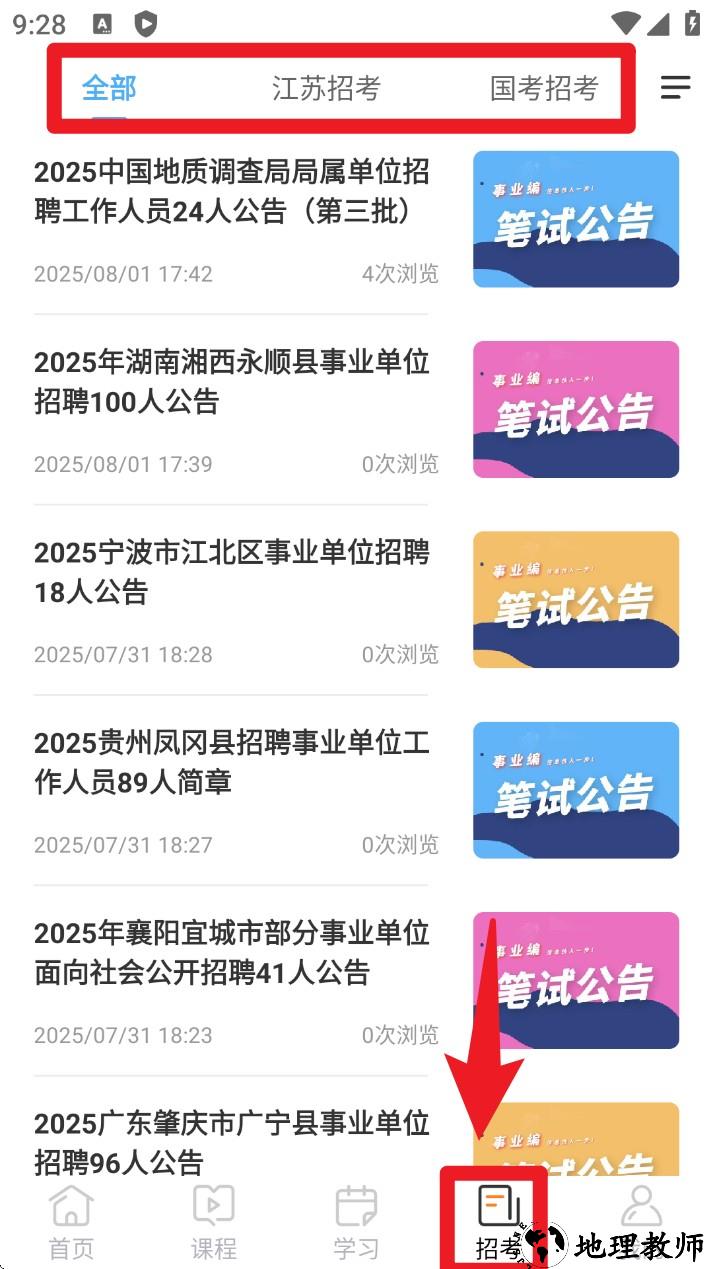
Task: Read the 贵州凤冈县 89人简章 article
Action: coord(232,762)
